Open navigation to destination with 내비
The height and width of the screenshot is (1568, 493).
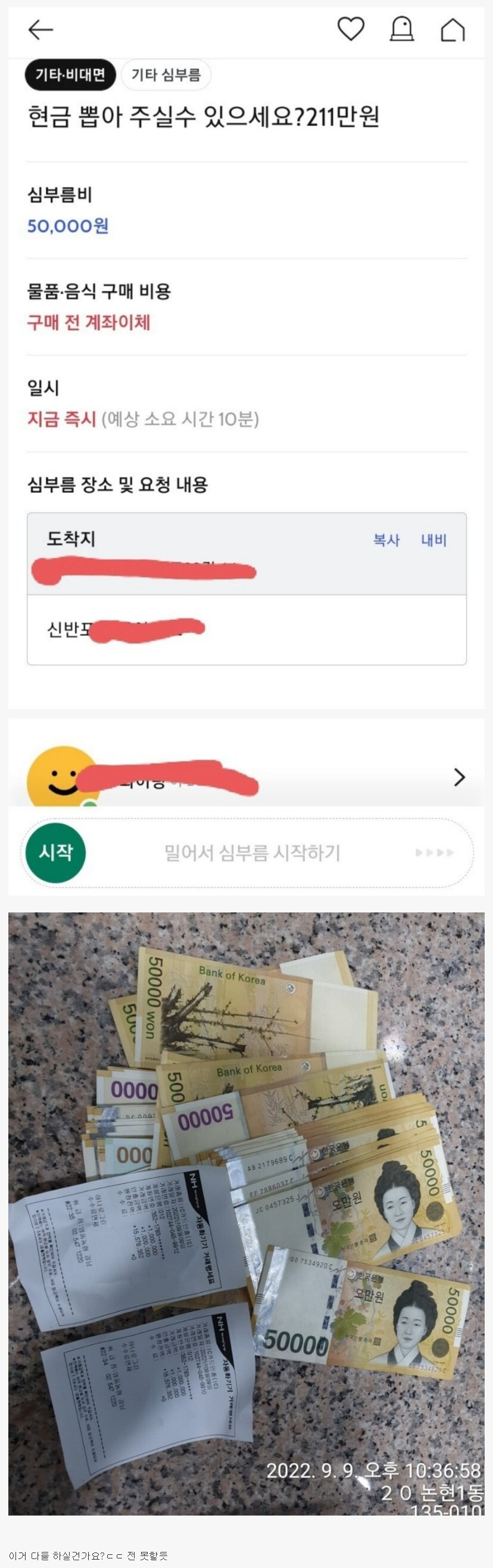pyautogui.click(x=434, y=540)
